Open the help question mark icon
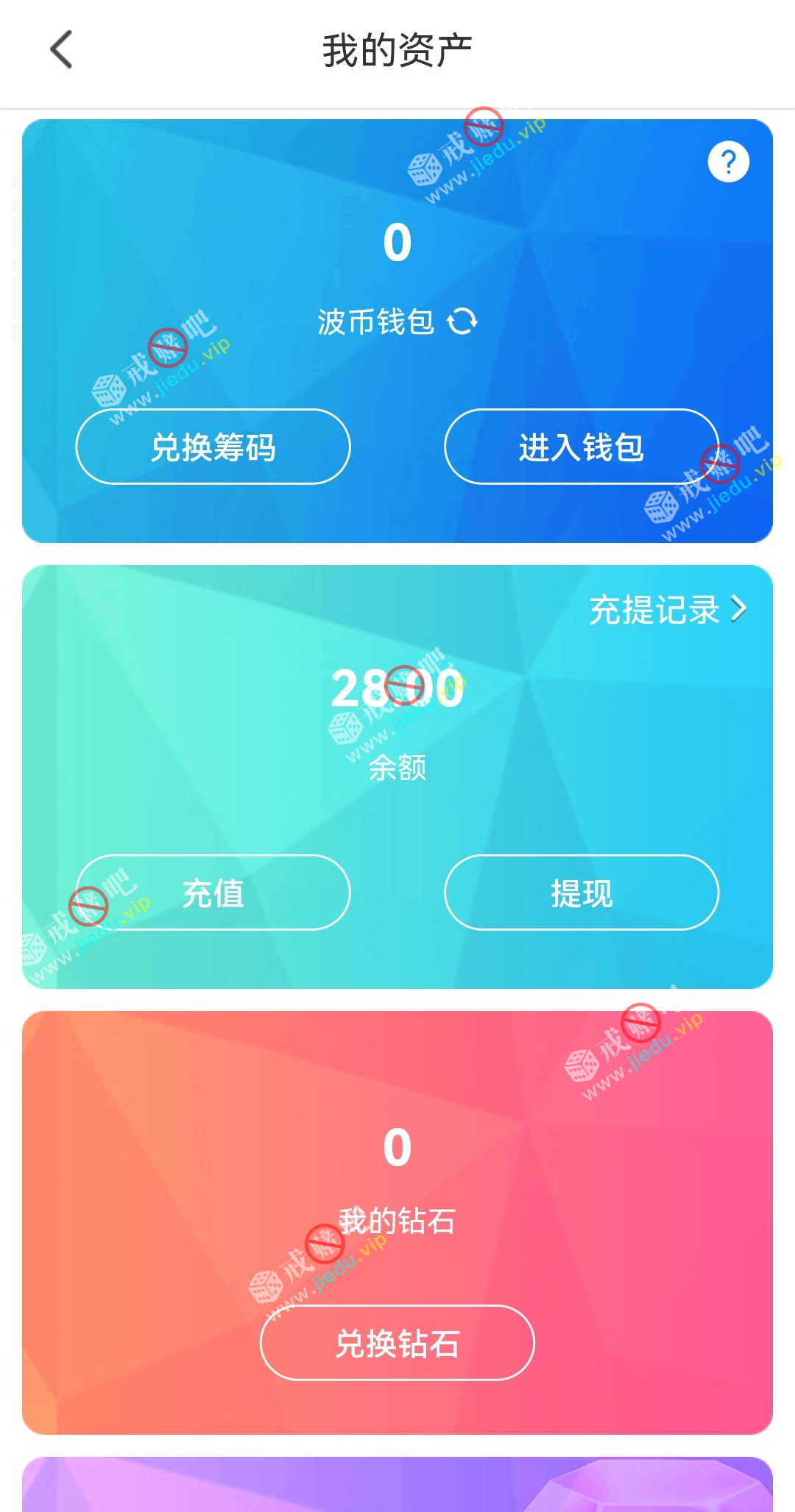Viewport: 795px width, 1512px height. (728, 162)
